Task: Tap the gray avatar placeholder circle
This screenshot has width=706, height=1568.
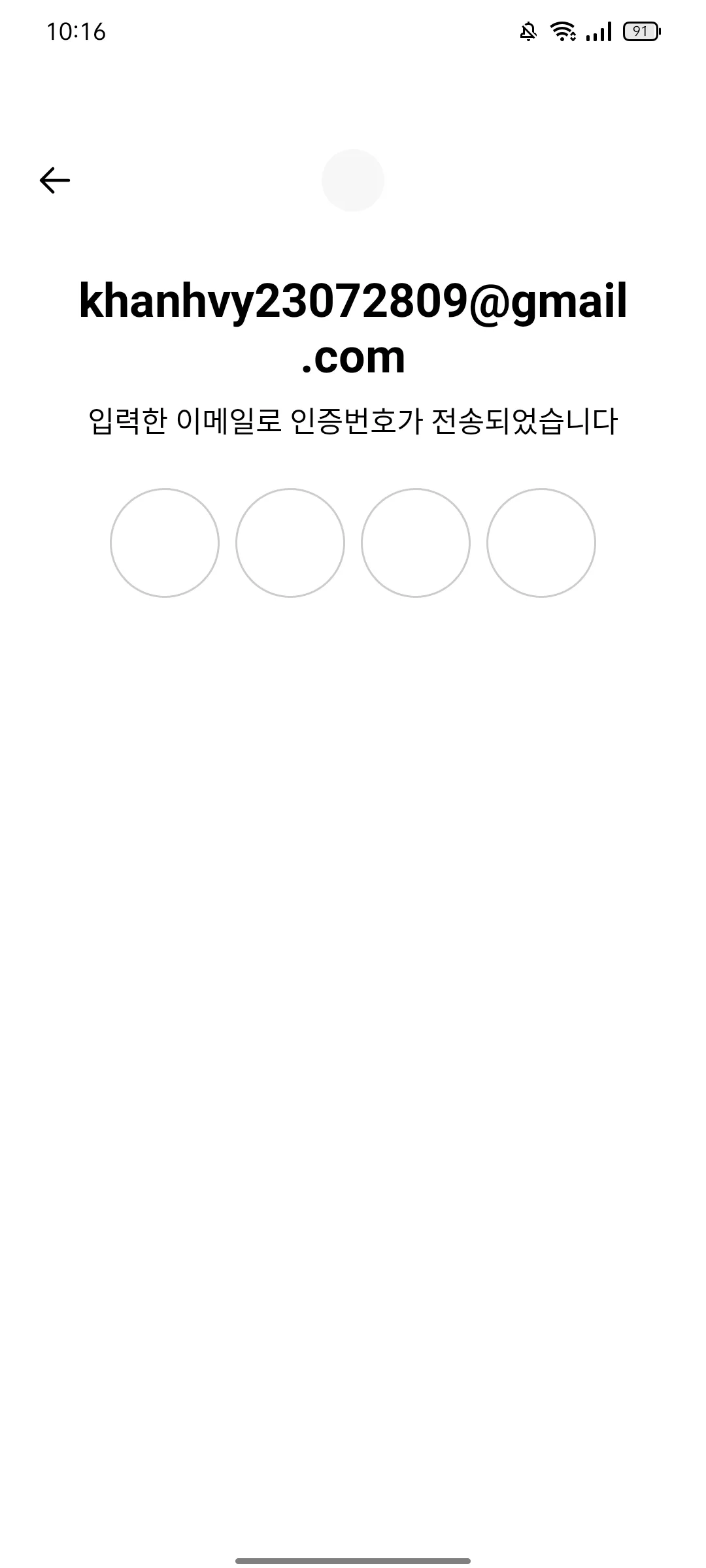Action: pyautogui.click(x=353, y=180)
